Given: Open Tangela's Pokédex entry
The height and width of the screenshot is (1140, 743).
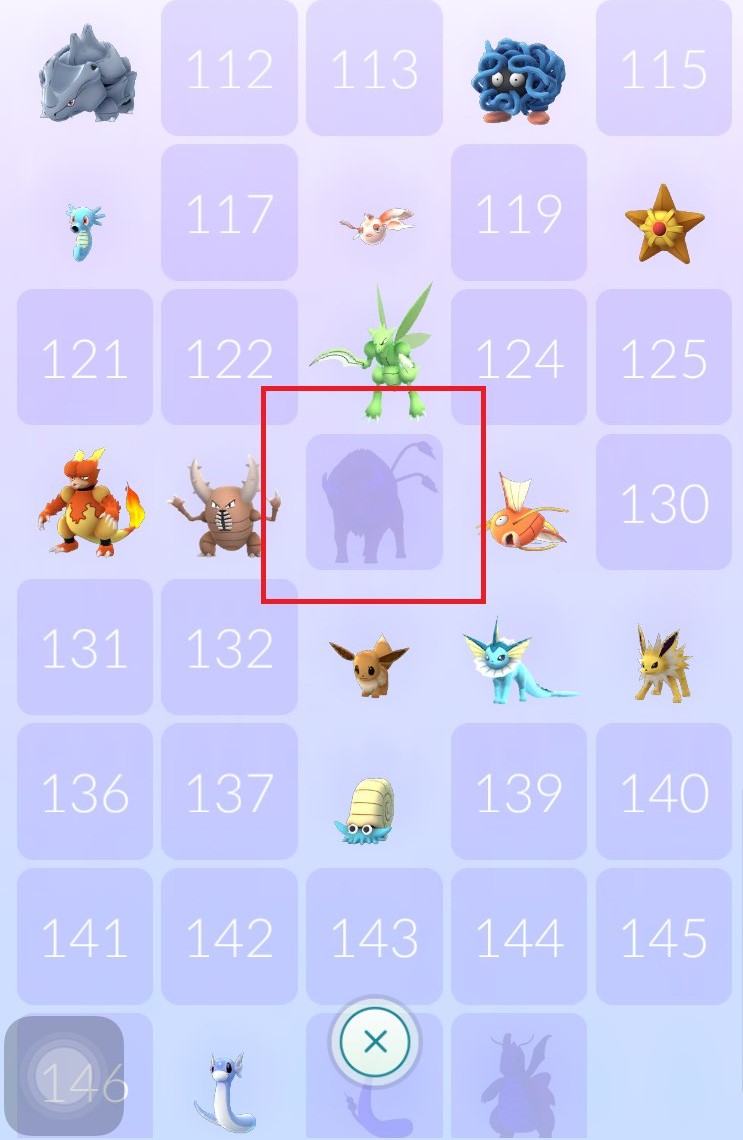Looking at the screenshot, I should click(x=519, y=72).
